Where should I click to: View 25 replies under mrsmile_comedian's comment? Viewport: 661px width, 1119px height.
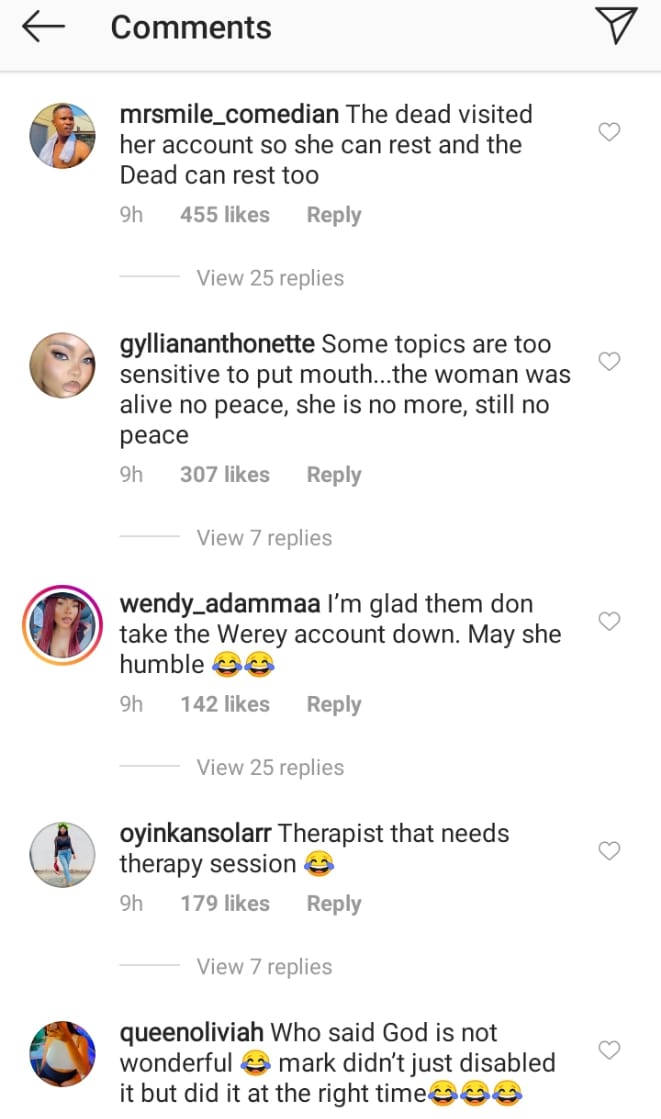click(270, 278)
